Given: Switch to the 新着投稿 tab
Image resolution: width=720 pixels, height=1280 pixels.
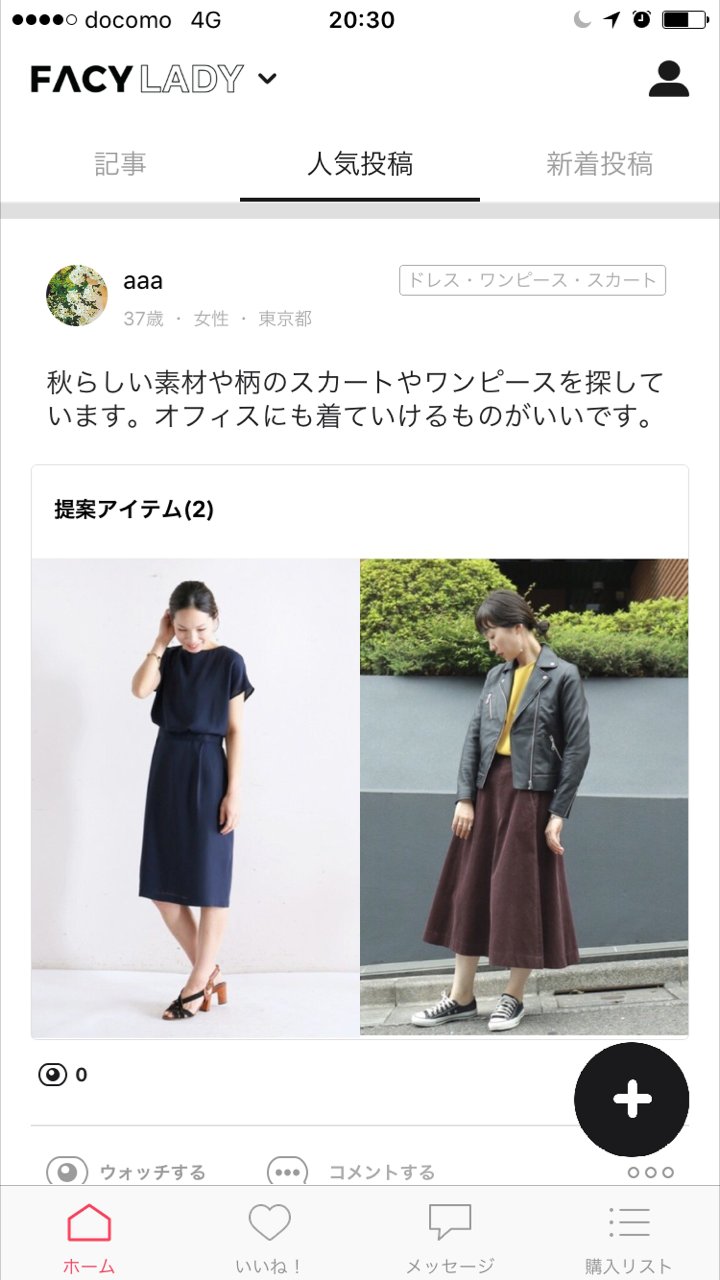Looking at the screenshot, I should pos(599,164).
